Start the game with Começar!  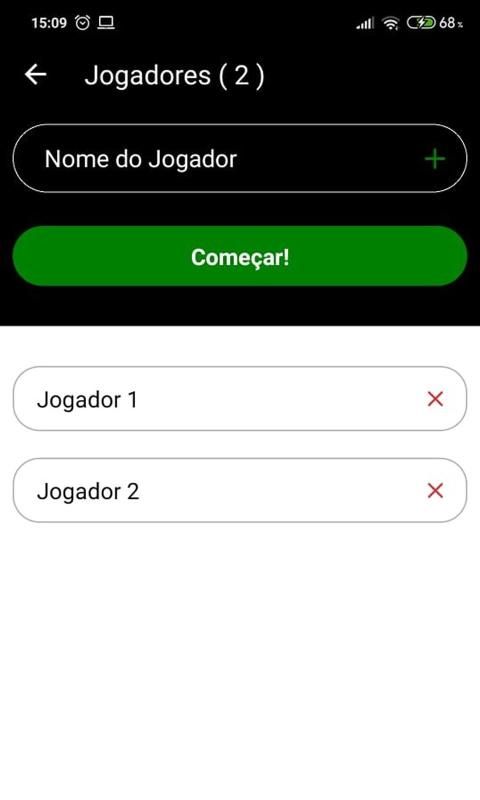point(240,256)
